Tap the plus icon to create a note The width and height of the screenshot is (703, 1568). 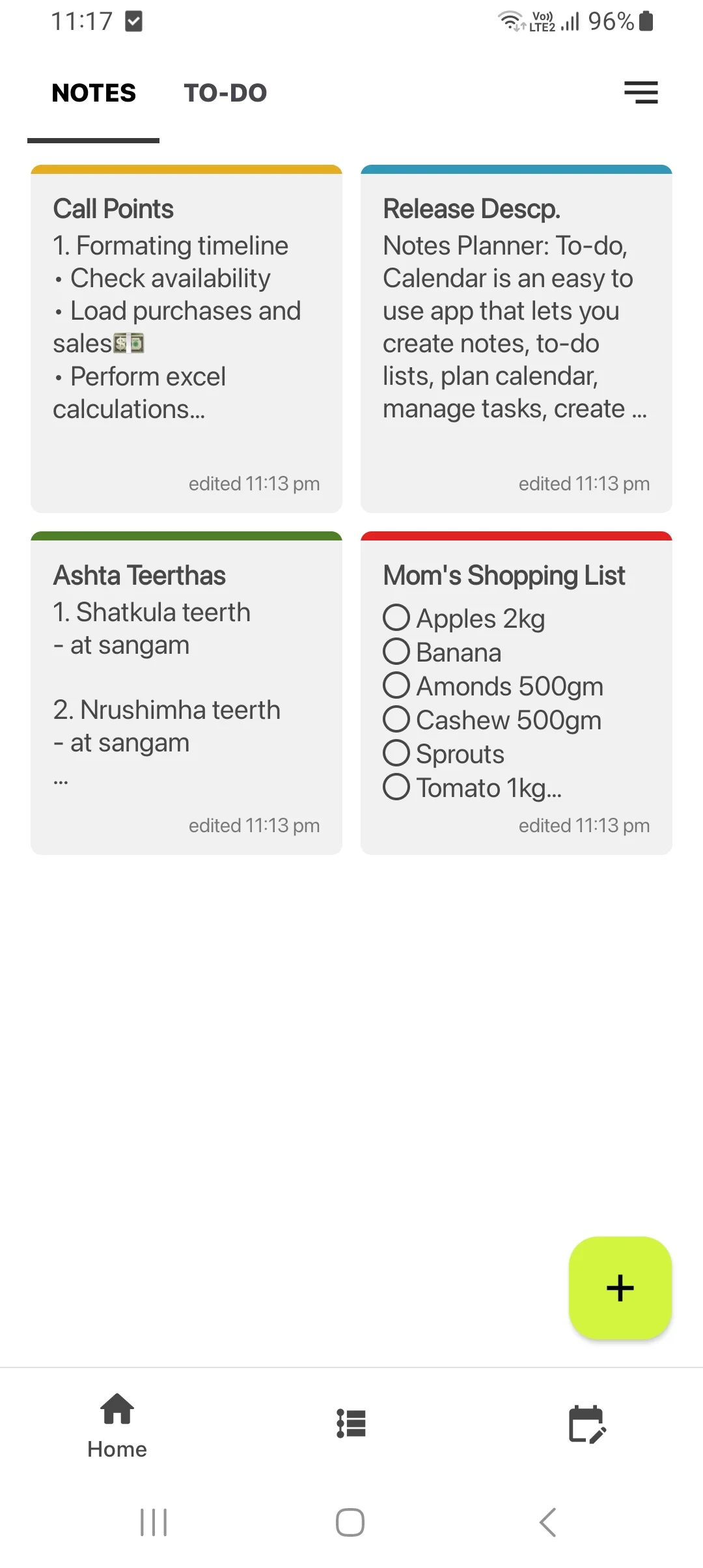point(619,1287)
